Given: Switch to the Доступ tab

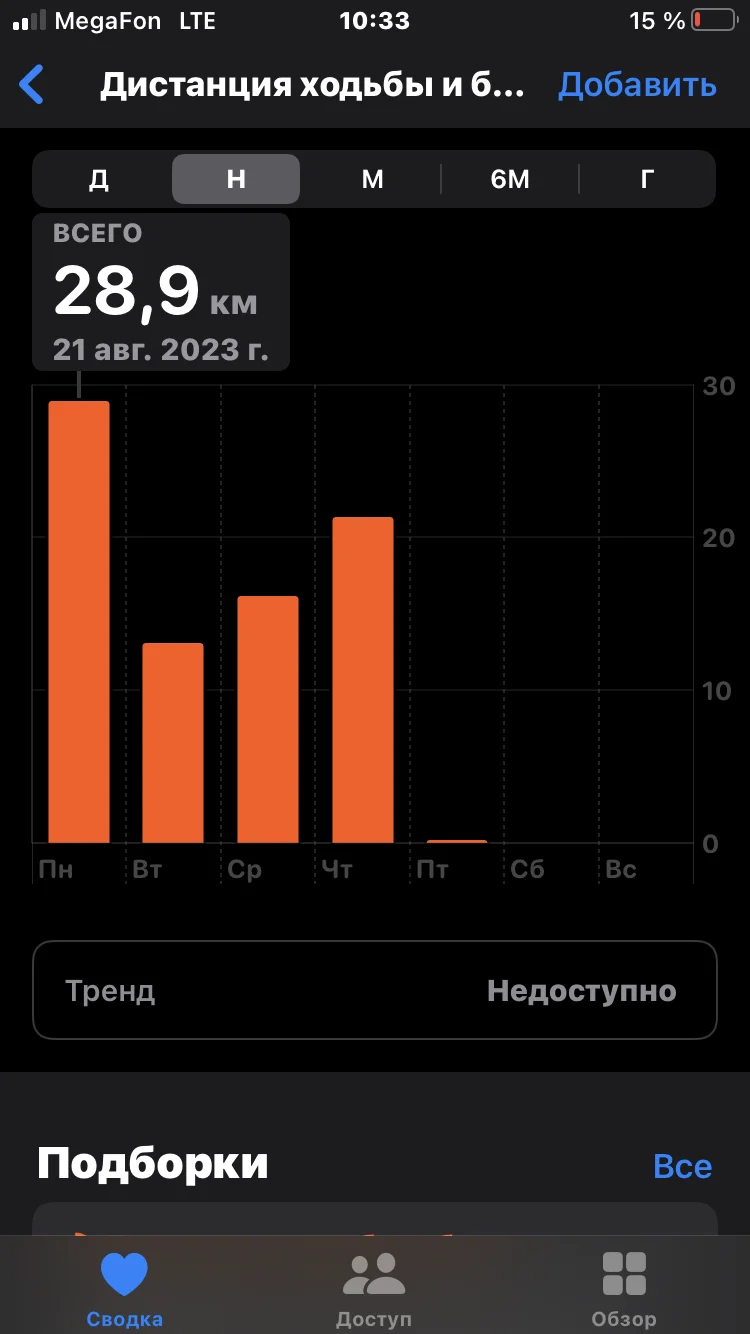Looking at the screenshot, I should click(x=374, y=1288).
